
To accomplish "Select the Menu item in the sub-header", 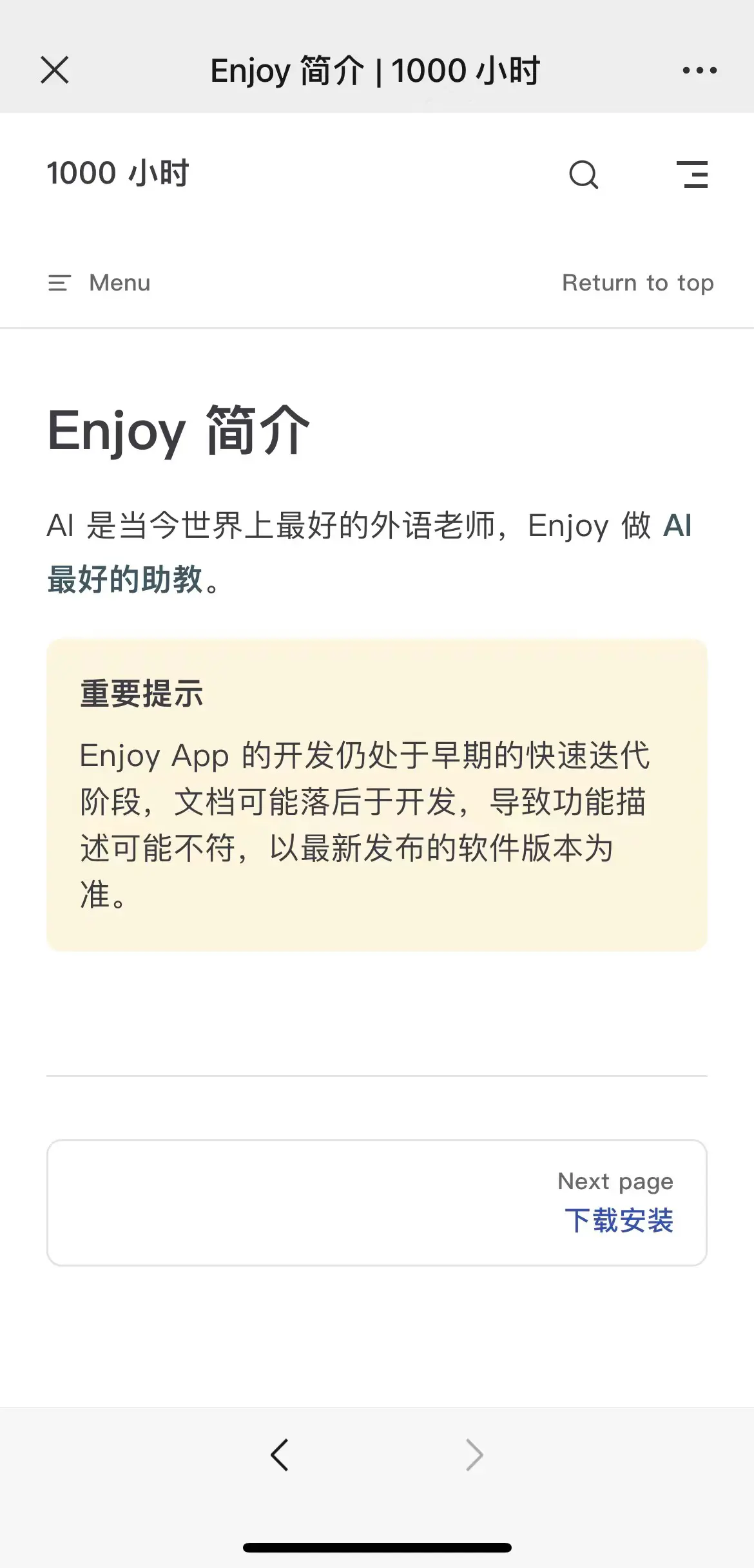I will [x=119, y=283].
